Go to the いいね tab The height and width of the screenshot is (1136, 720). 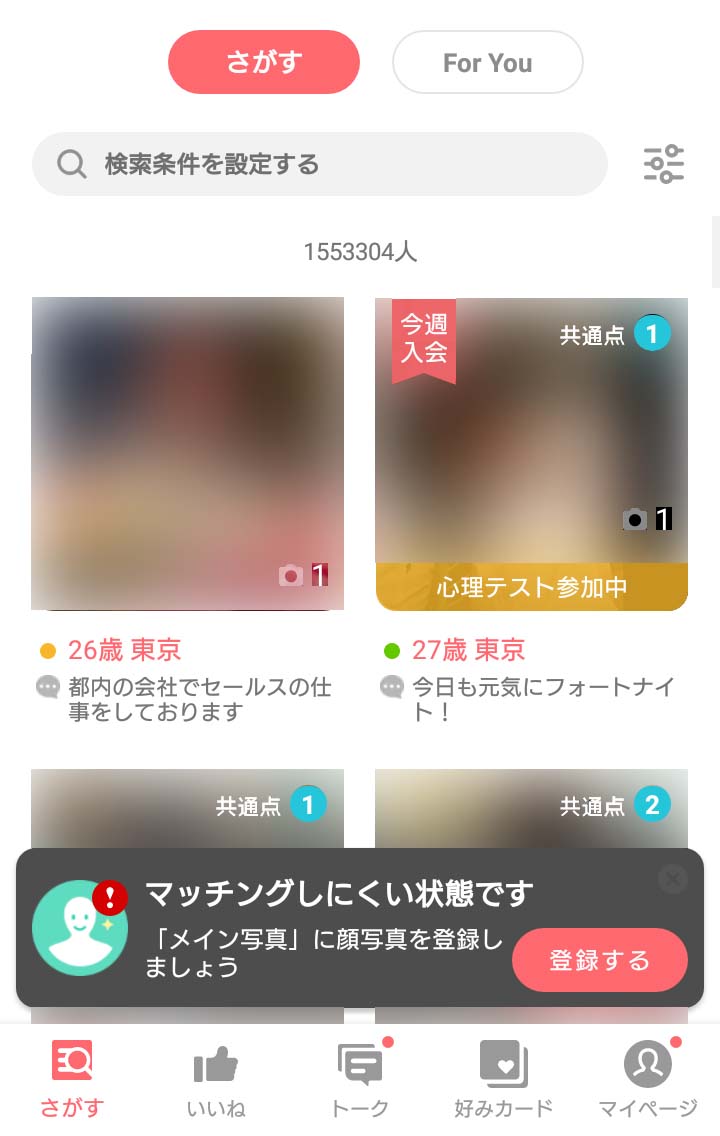pos(215,1080)
